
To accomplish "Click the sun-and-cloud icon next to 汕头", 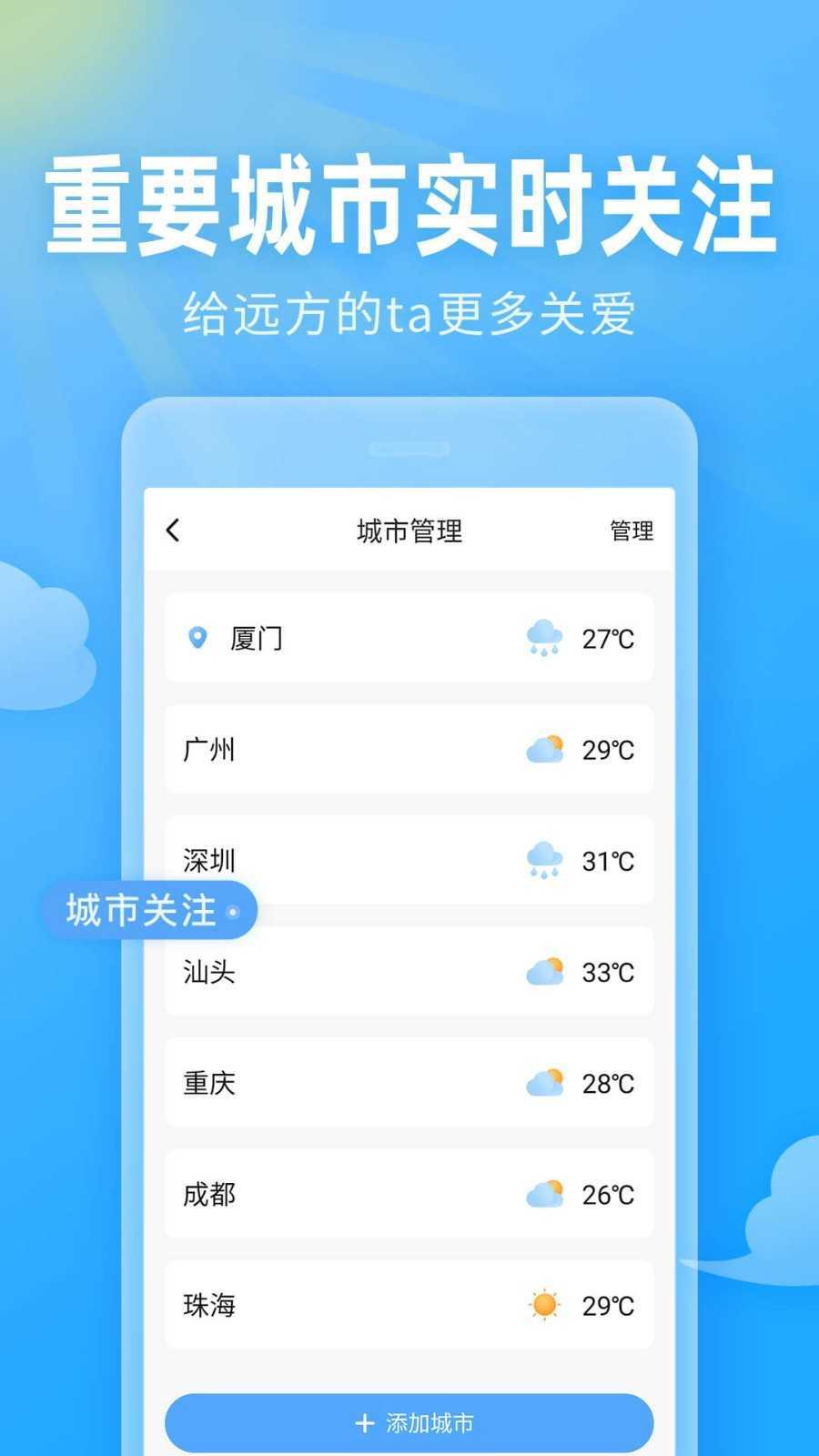I will point(544,971).
